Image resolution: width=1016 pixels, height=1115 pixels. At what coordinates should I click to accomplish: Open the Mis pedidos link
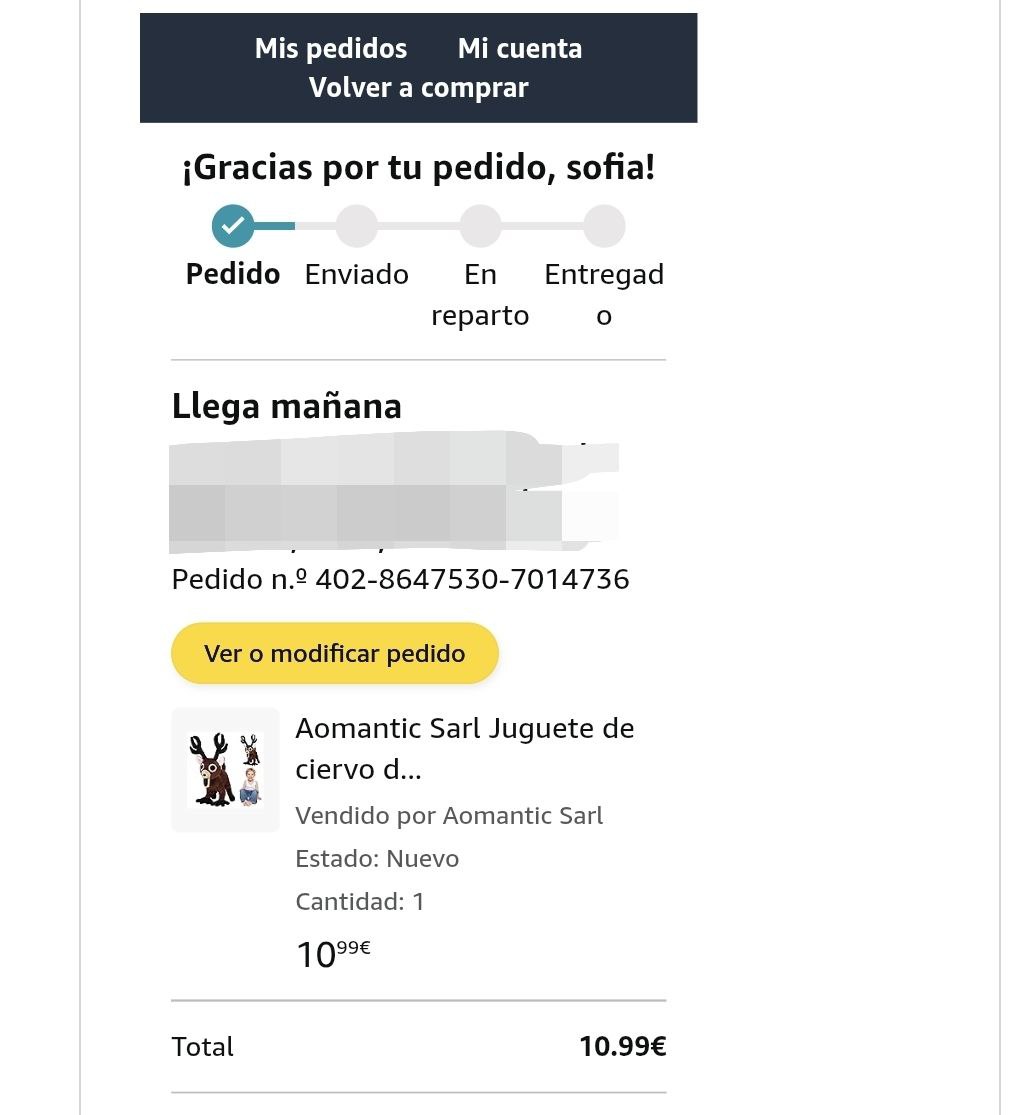pos(330,48)
